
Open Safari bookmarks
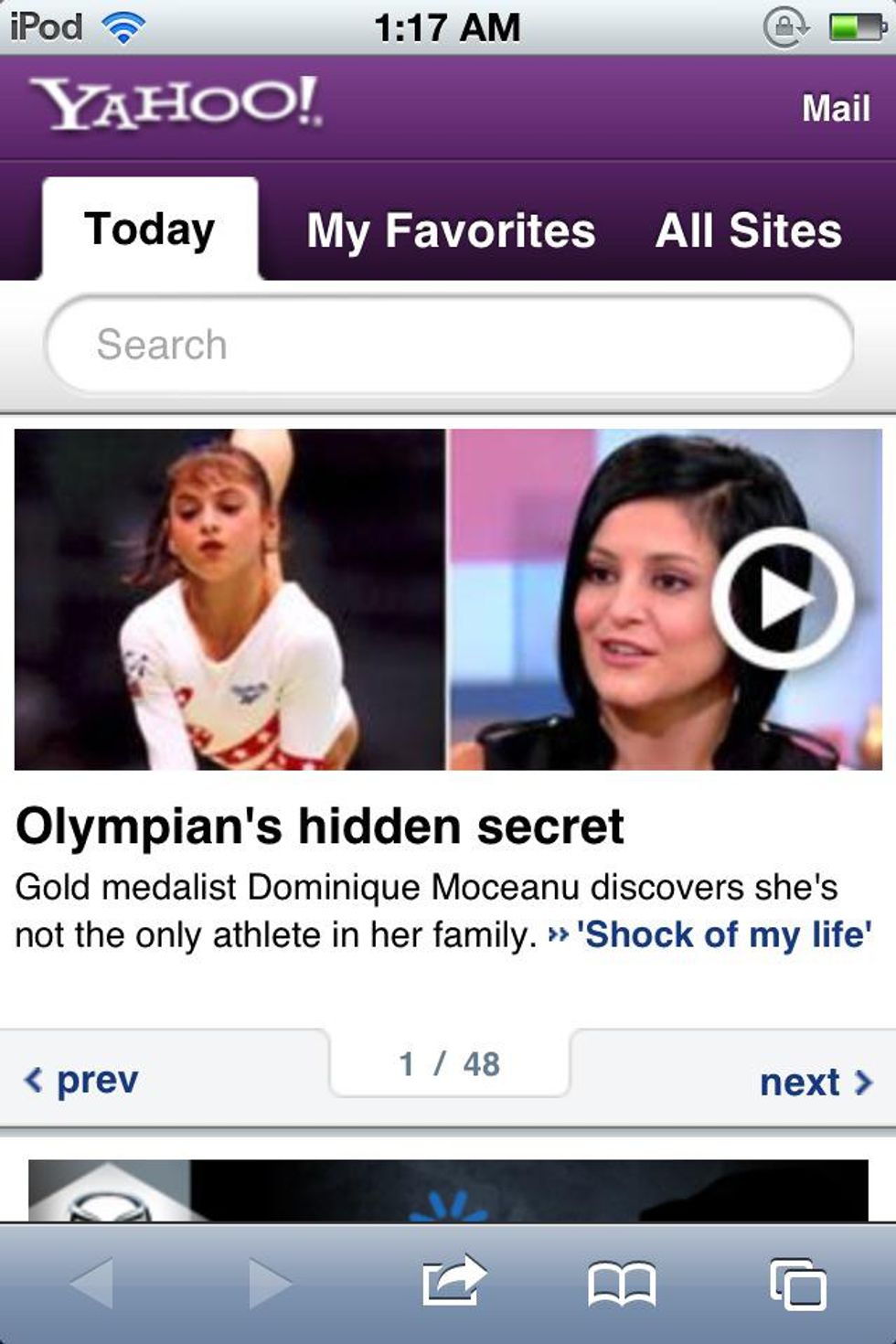click(x=622, y=1283)
